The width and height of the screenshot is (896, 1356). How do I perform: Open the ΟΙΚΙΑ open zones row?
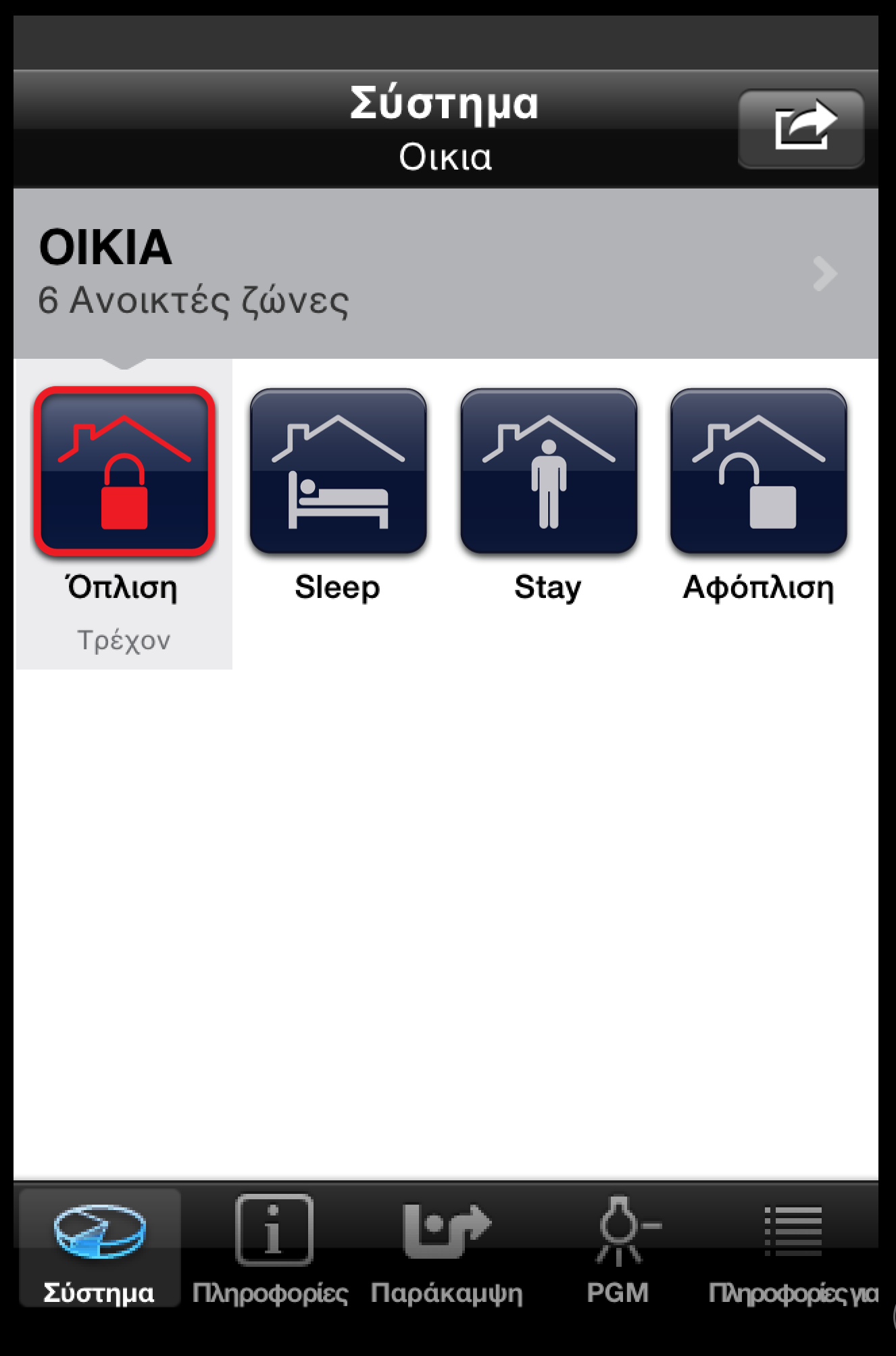click(446, 274)
